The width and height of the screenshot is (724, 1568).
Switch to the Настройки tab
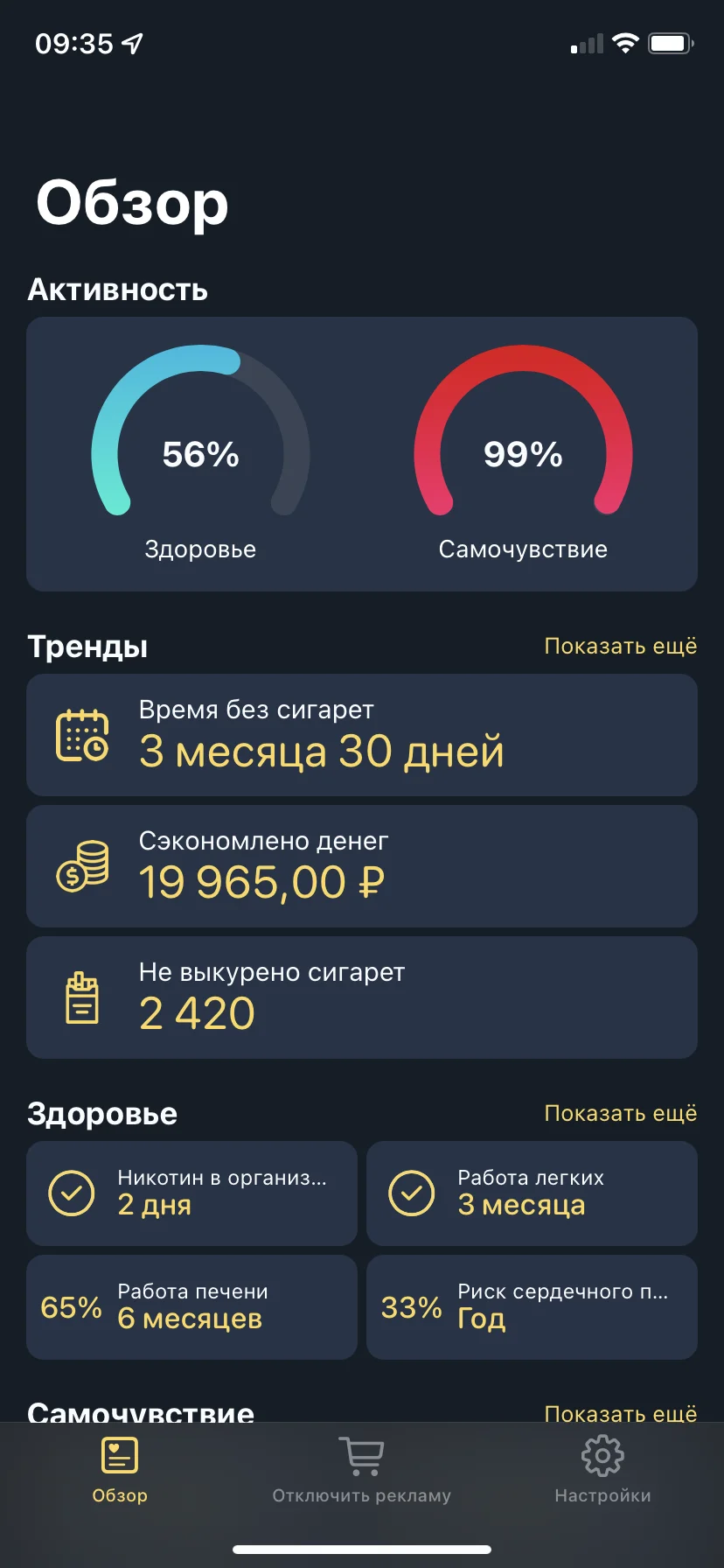602,1470
